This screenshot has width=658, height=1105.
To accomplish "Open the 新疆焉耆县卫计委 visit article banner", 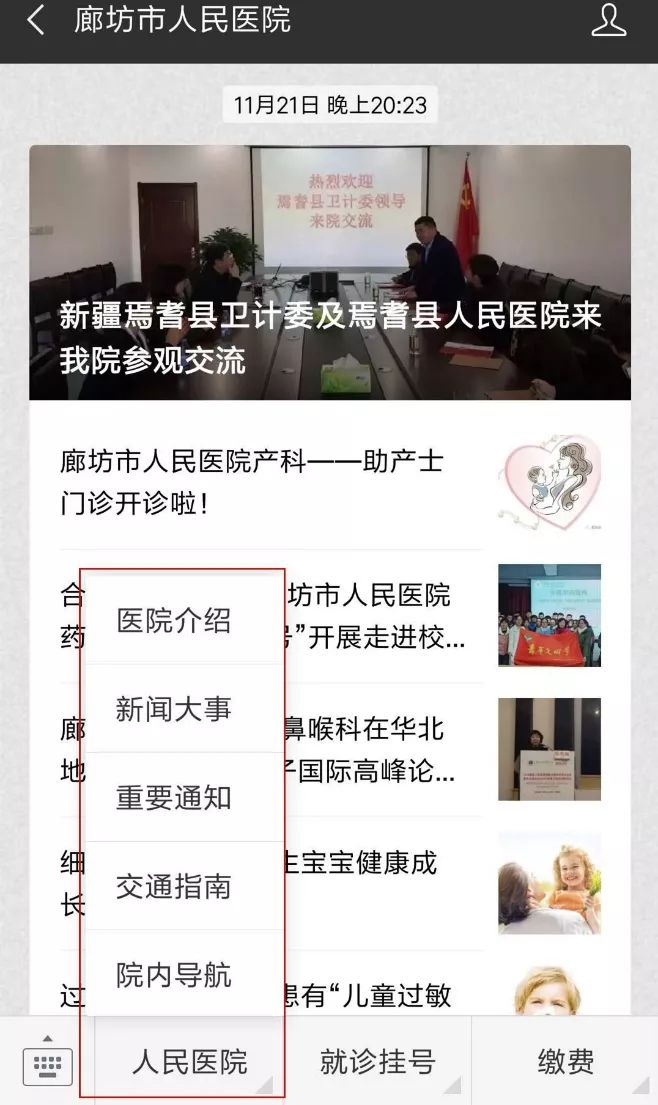I will click(330, 273).
